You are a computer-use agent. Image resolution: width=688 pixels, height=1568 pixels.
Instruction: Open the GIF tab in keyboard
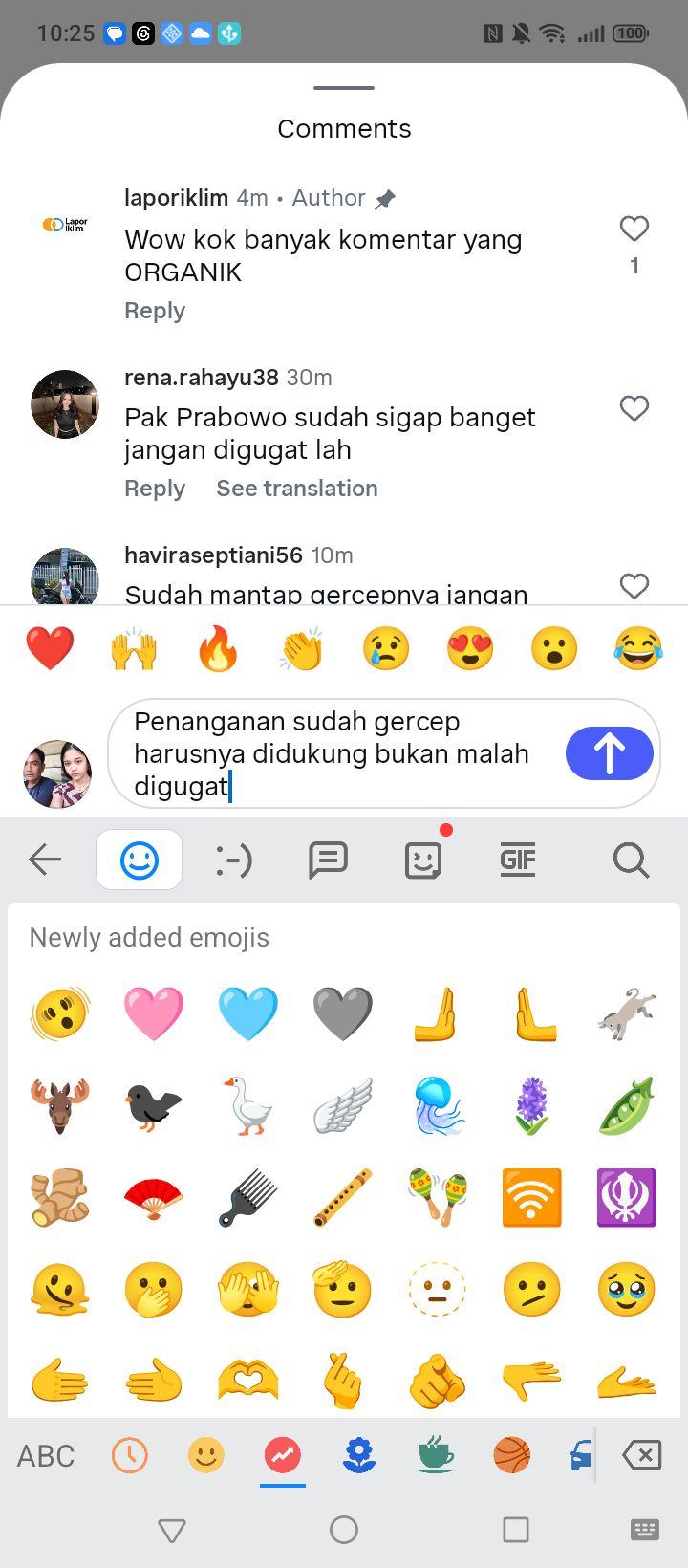pyautogui.click(x=517, y=860)
